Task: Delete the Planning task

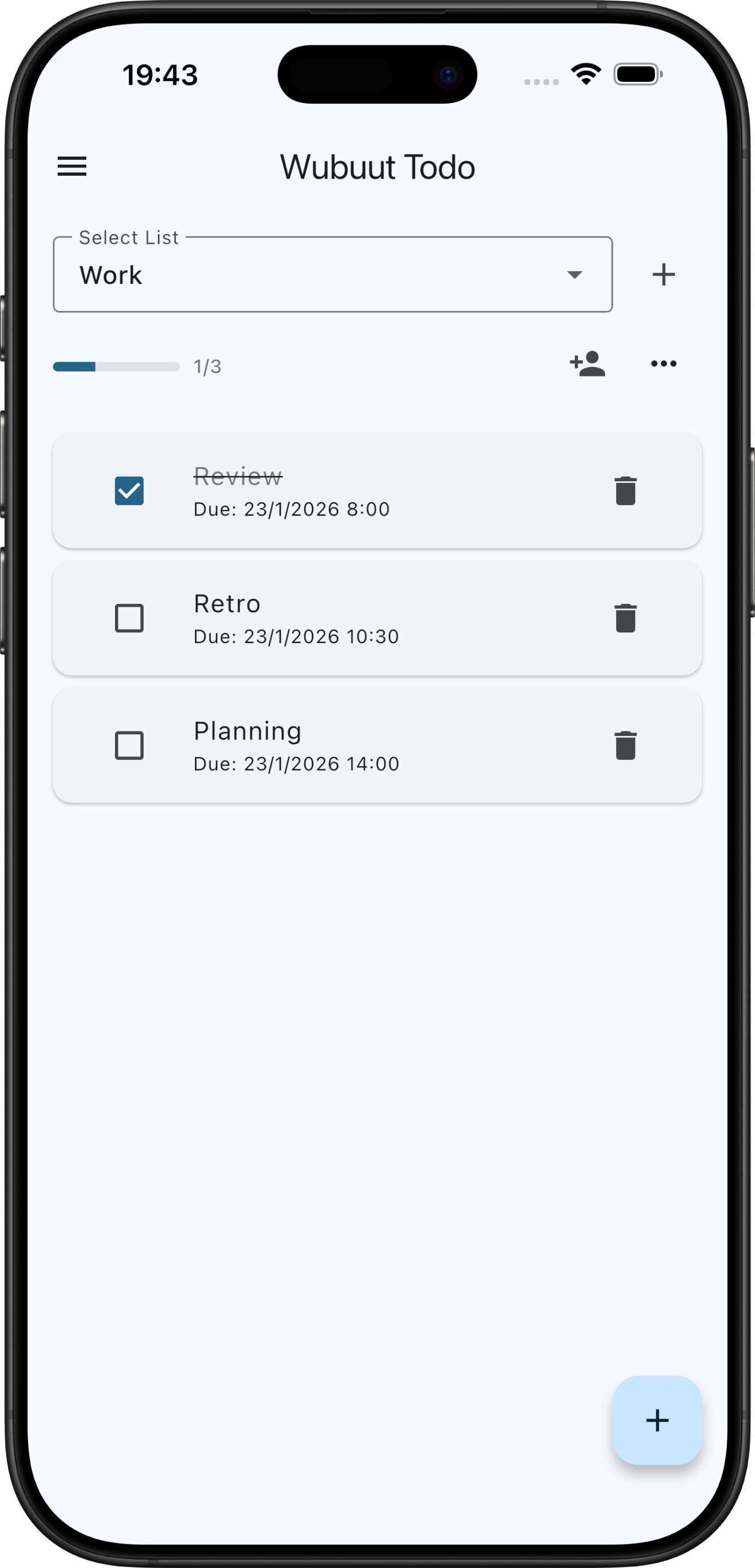Action: pos(625,745)
